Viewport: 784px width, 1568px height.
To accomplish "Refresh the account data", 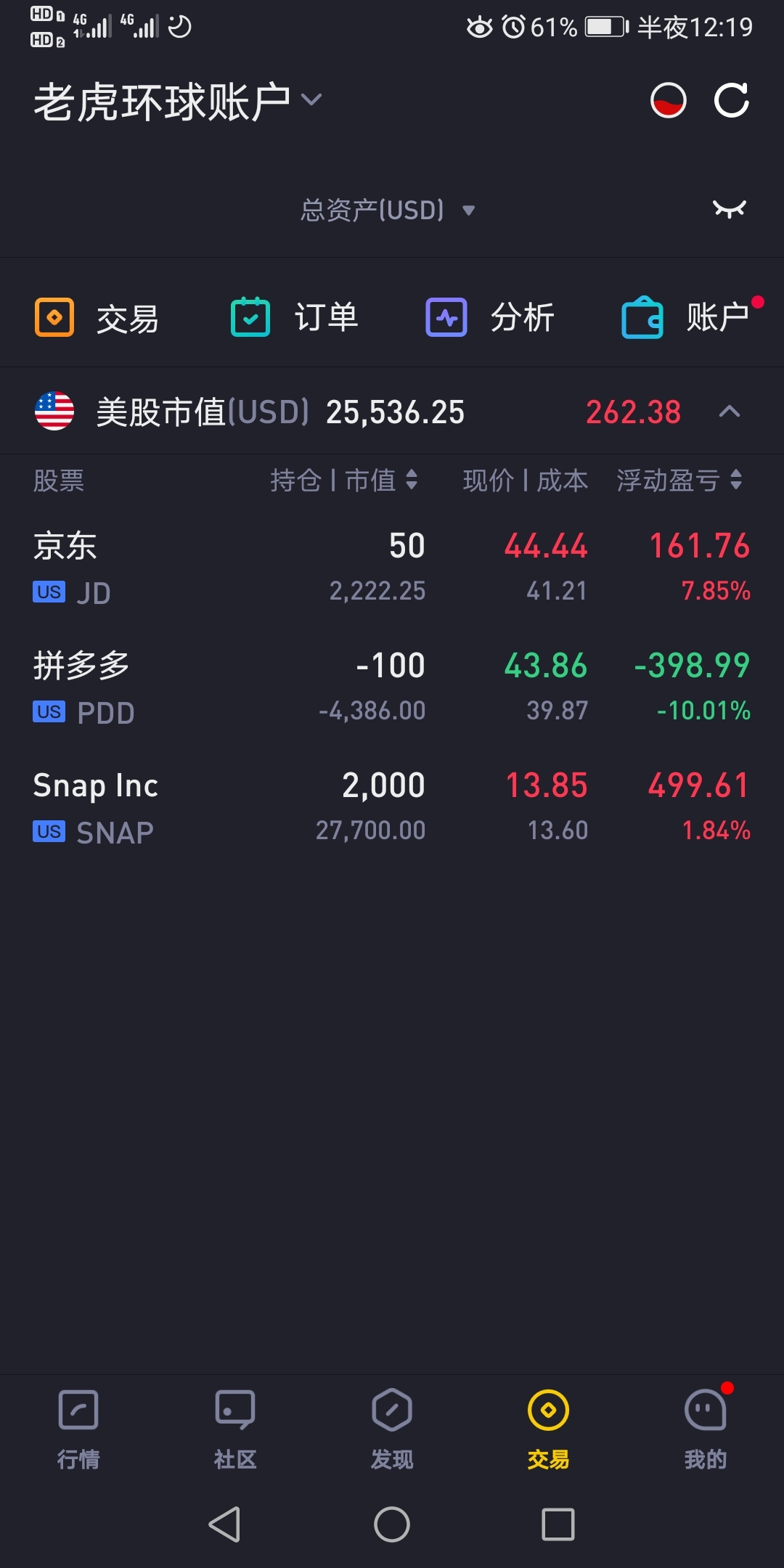I will [x=731, y=100].
